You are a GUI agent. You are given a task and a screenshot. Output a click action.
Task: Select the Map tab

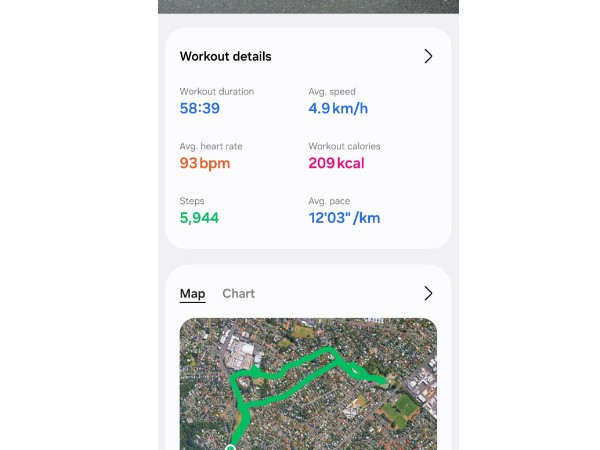pyautogui.click(x=192, y=293)
